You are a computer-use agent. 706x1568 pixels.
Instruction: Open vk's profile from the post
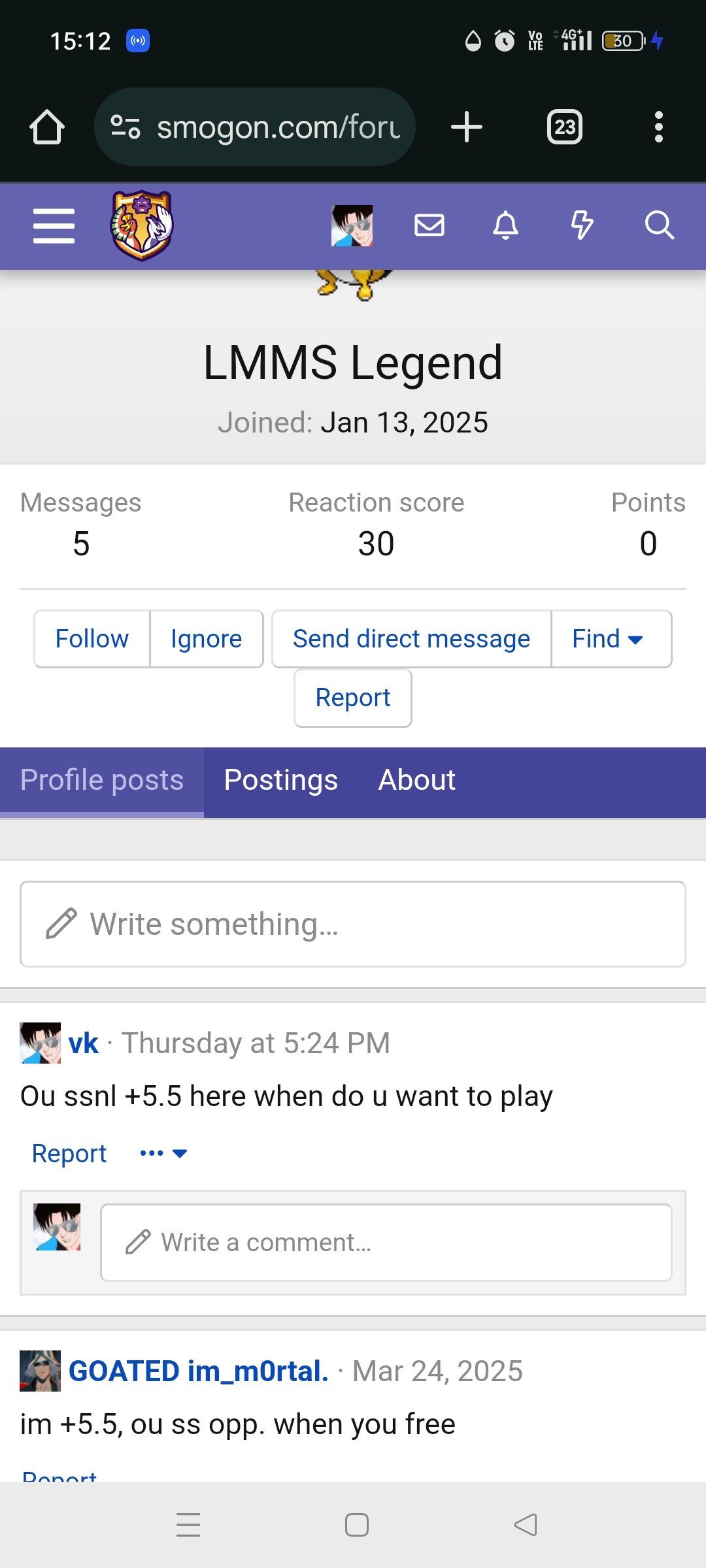coord(84,1043)
